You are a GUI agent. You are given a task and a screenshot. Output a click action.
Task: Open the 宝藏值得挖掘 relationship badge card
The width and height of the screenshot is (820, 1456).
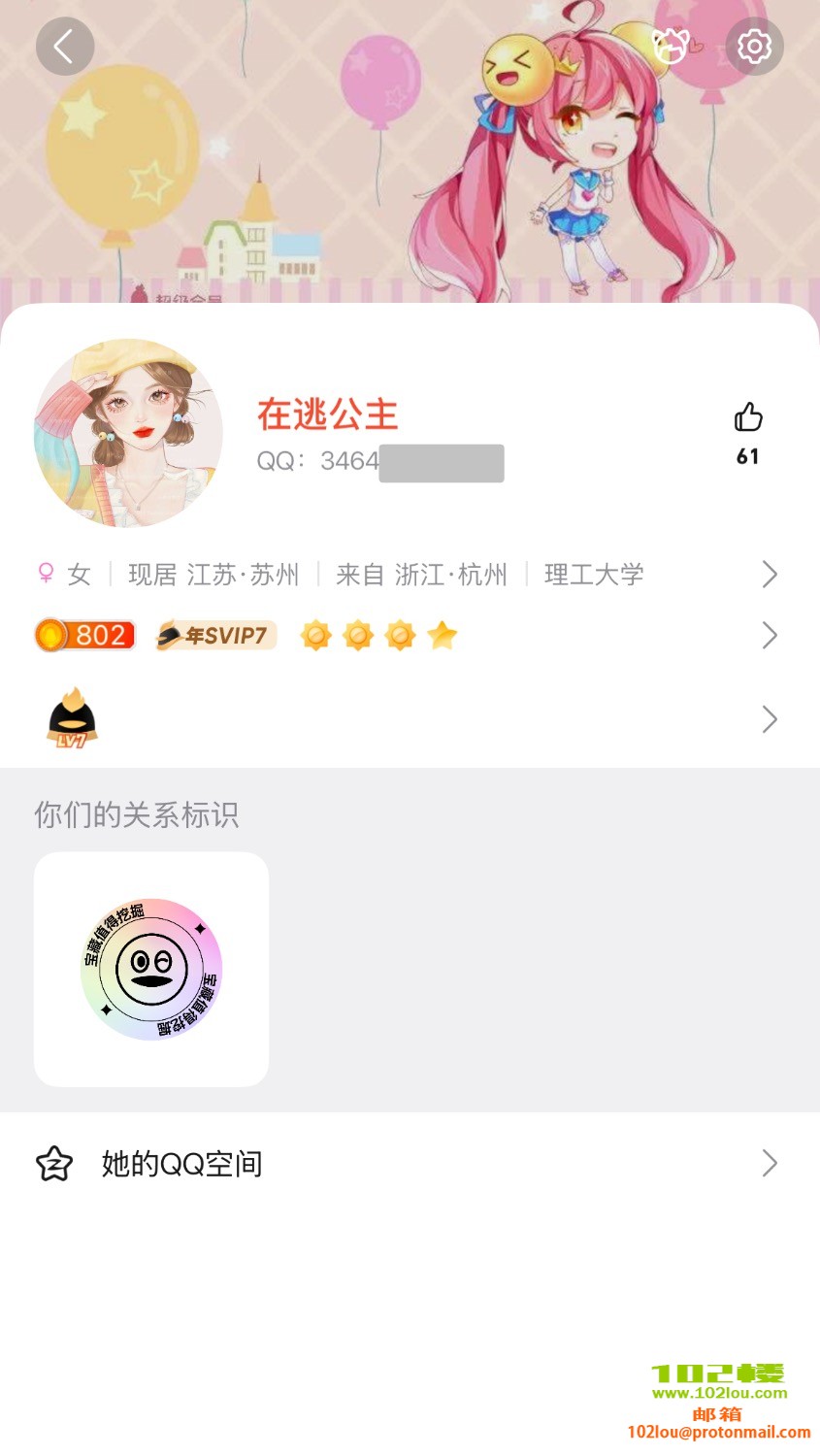coord(151,969)
